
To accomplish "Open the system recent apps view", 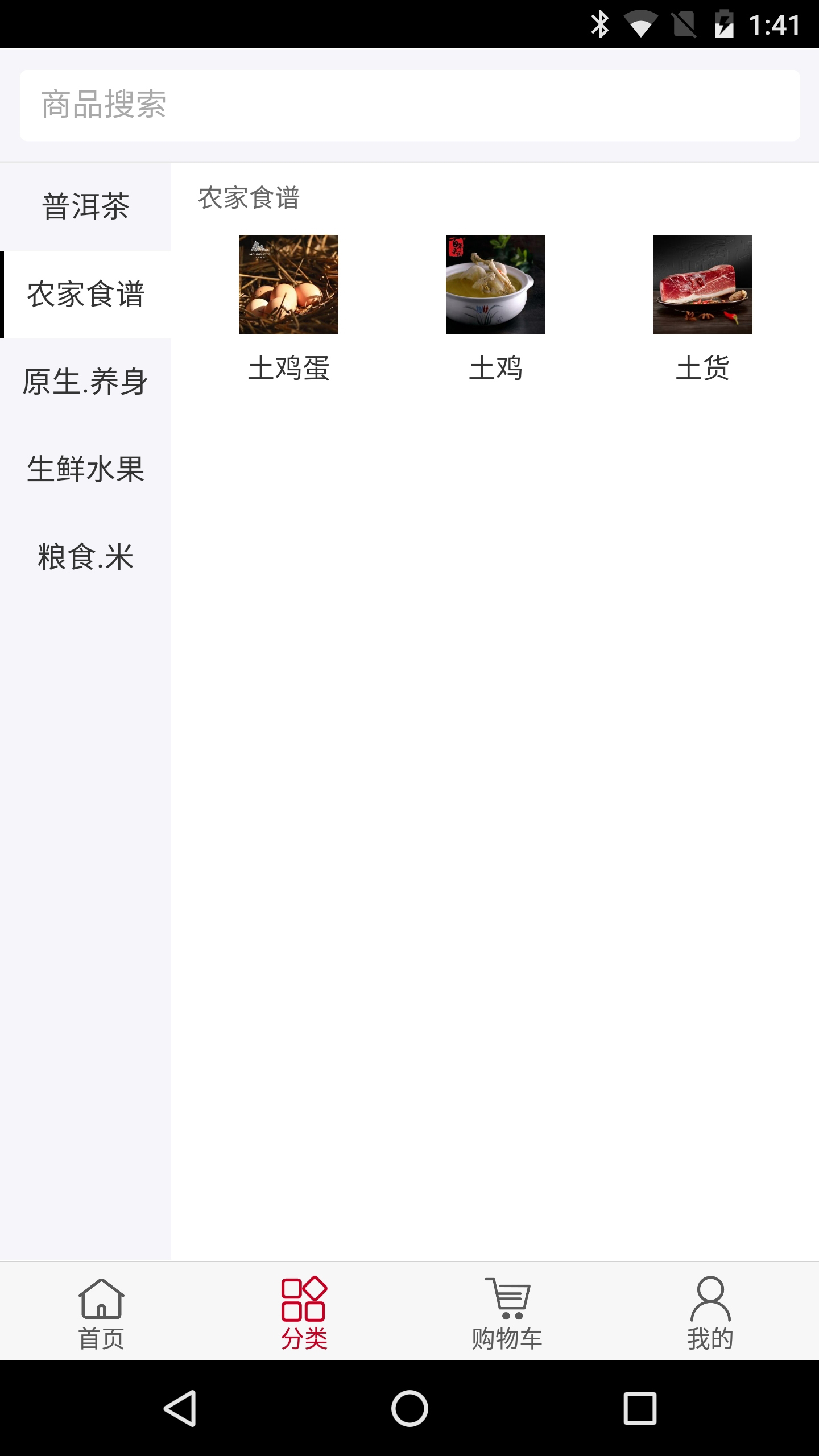I will pyautogui.click(x=640, y=1408).
